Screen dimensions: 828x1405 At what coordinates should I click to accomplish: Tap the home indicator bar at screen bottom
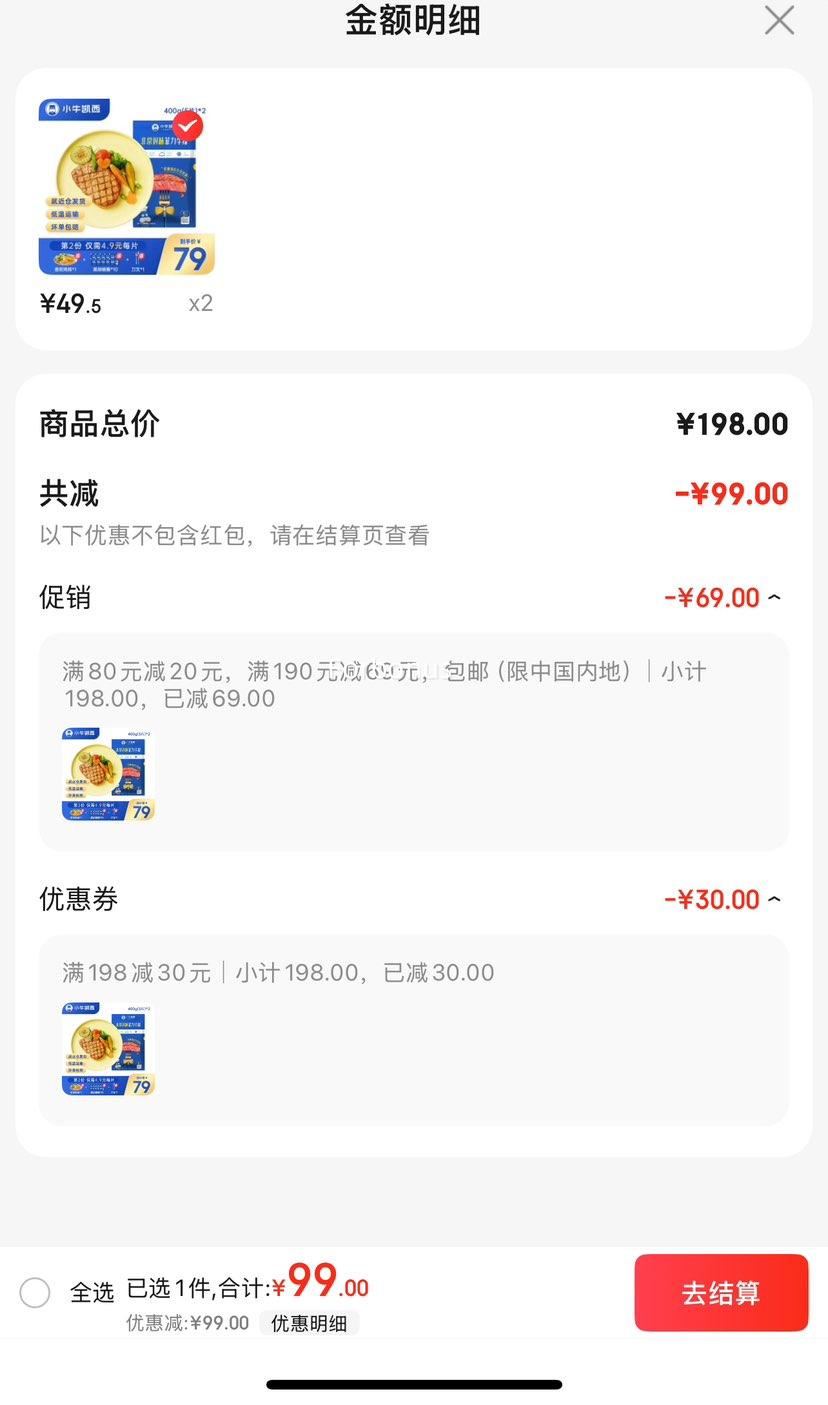pos(414,1385)
